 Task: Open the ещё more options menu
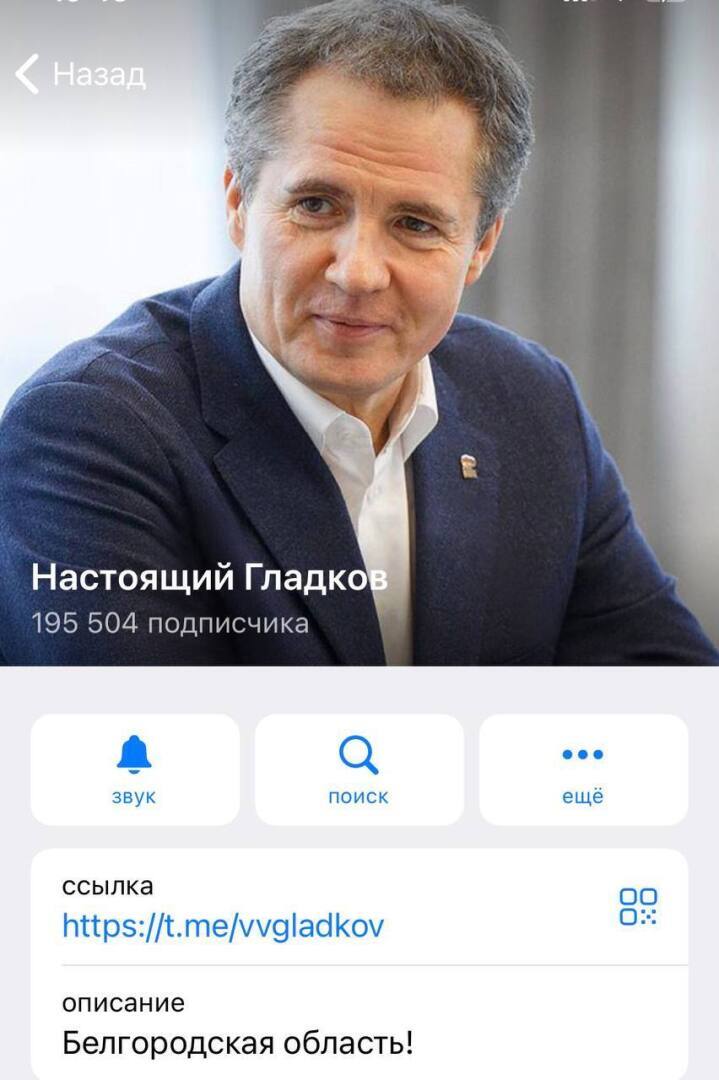click(583, 769)
